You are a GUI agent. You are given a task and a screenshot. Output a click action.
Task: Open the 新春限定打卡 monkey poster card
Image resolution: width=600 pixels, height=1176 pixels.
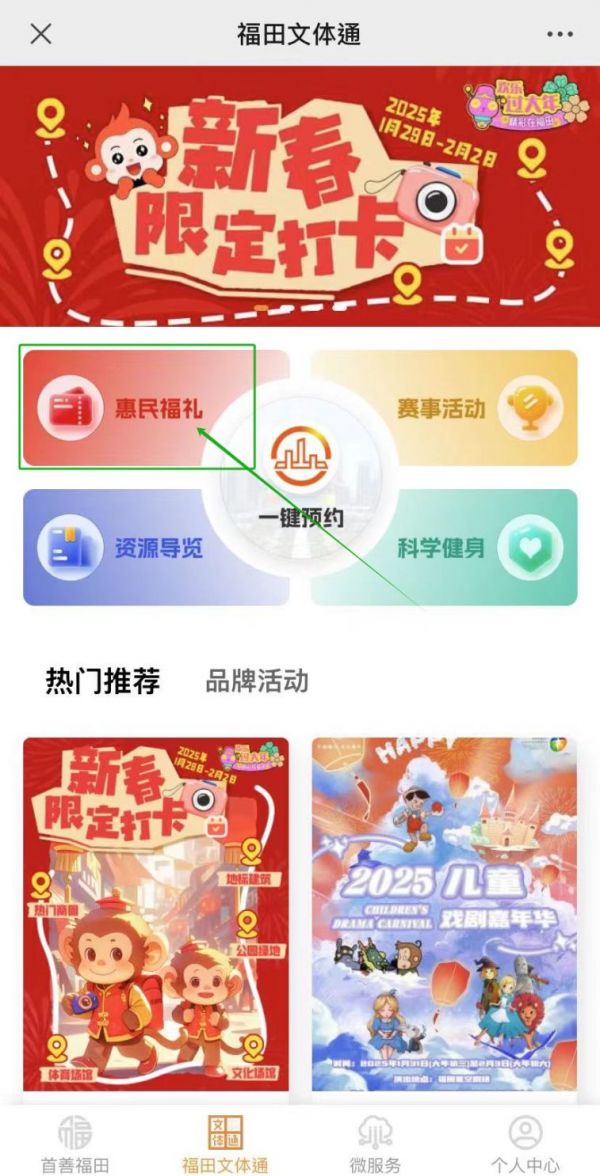point(156,914)
